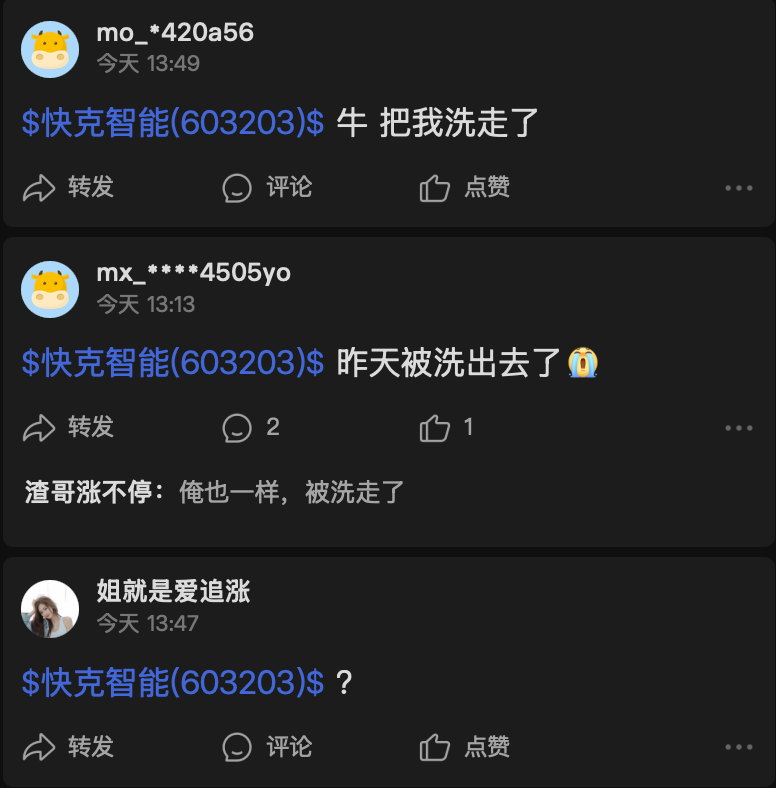This screenshot has width=776, height=788.
Task: Open 快克智能 stock link in 姐就是爱追涨's post
Action: pos(173,683)
